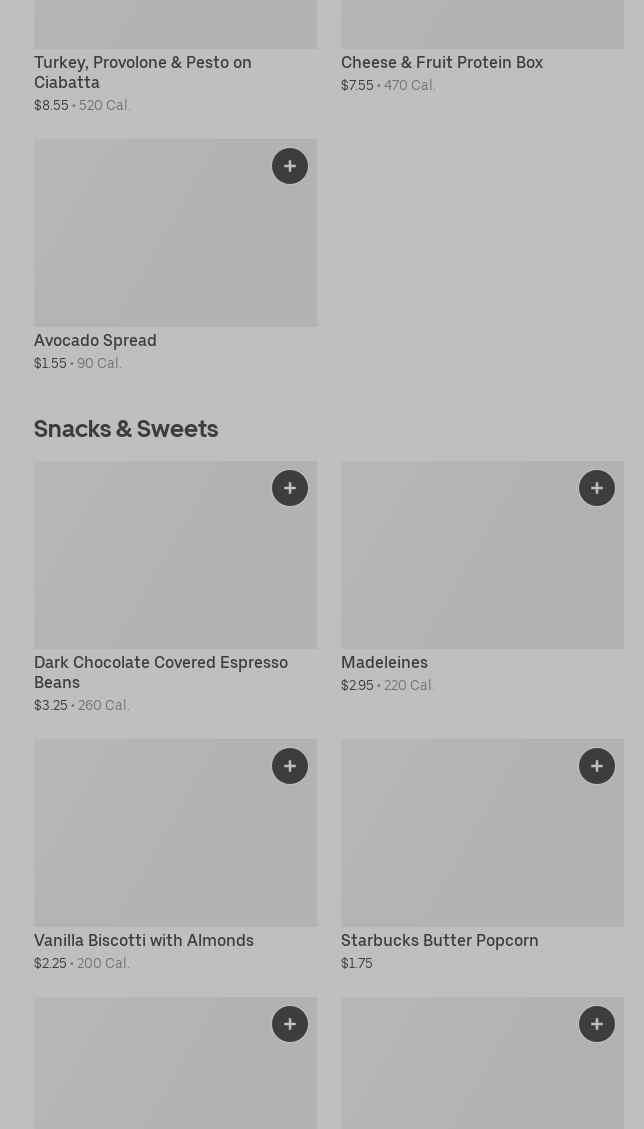Add Vanilla Biscotti with Almonds to order

(290, 766)
